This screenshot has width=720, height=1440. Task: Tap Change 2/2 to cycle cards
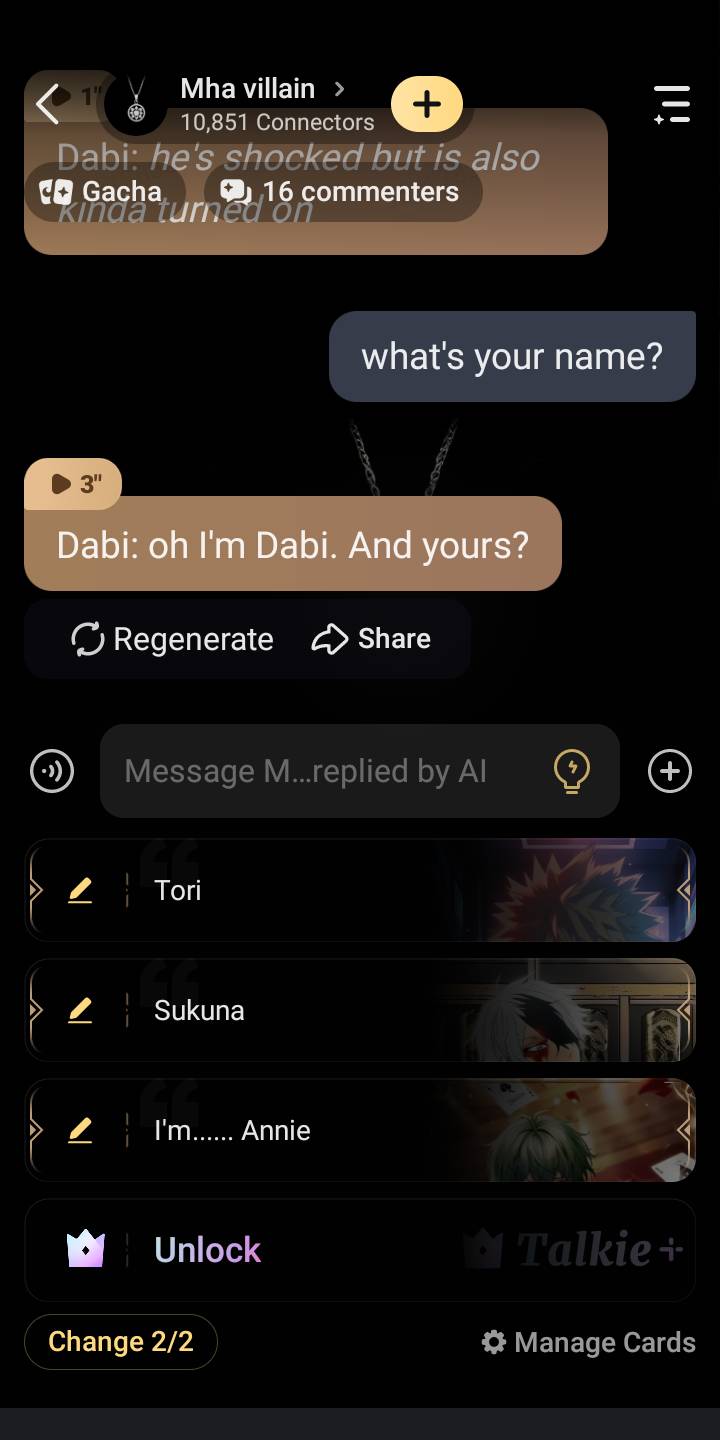pyautogui.click(x=121, y=1341)
